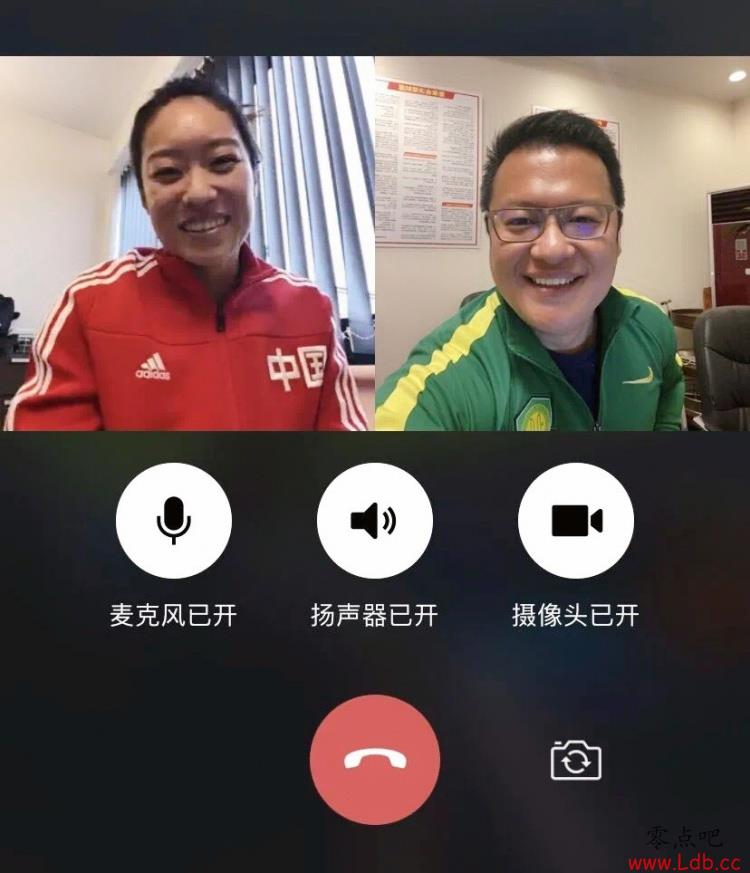Image resolution: width=750 pixels, height=873 pixels.
Task: Turn off the speaker (扬声器已开)
Action: (x=374, y=520)
